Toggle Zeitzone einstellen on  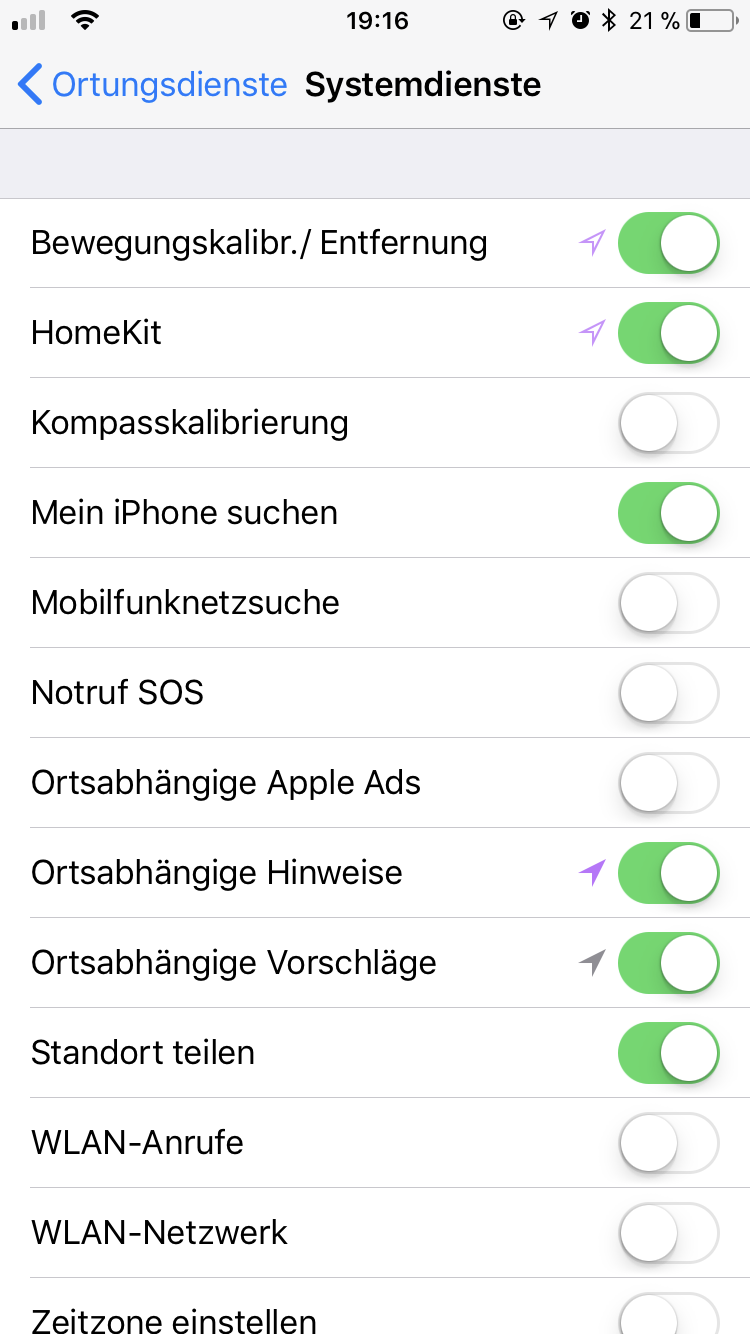(668, 1315)
